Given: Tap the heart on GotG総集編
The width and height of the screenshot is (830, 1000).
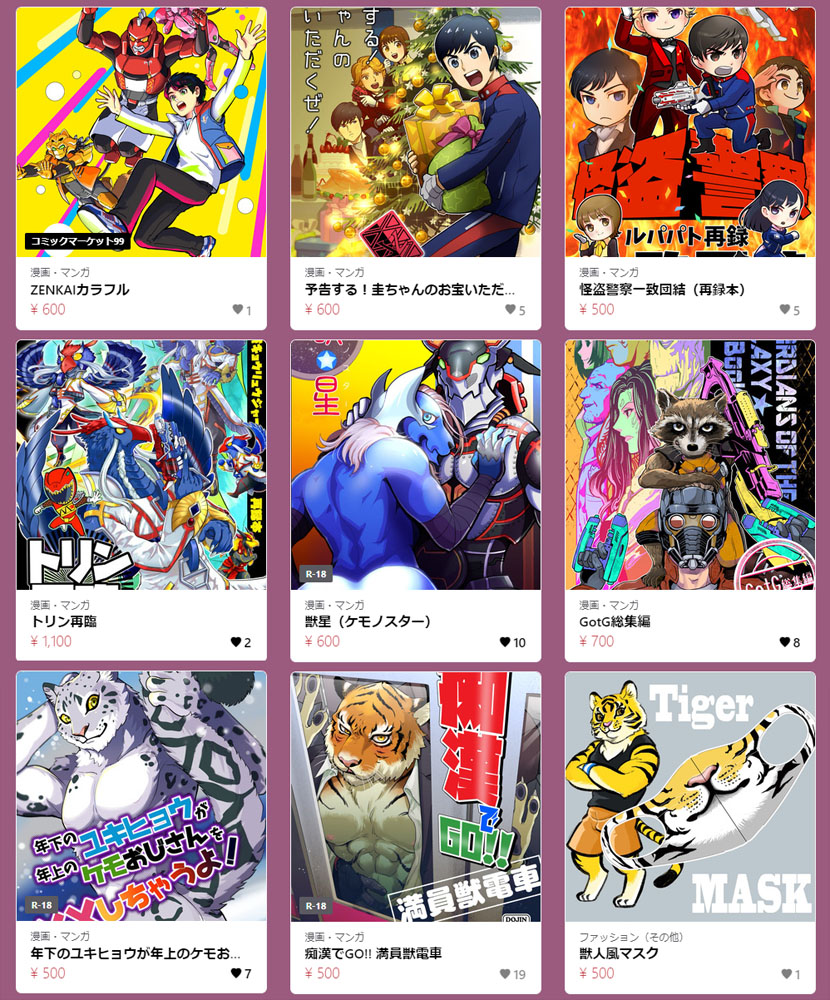Looking at the screenshot, I should click(x=785, y=642).
